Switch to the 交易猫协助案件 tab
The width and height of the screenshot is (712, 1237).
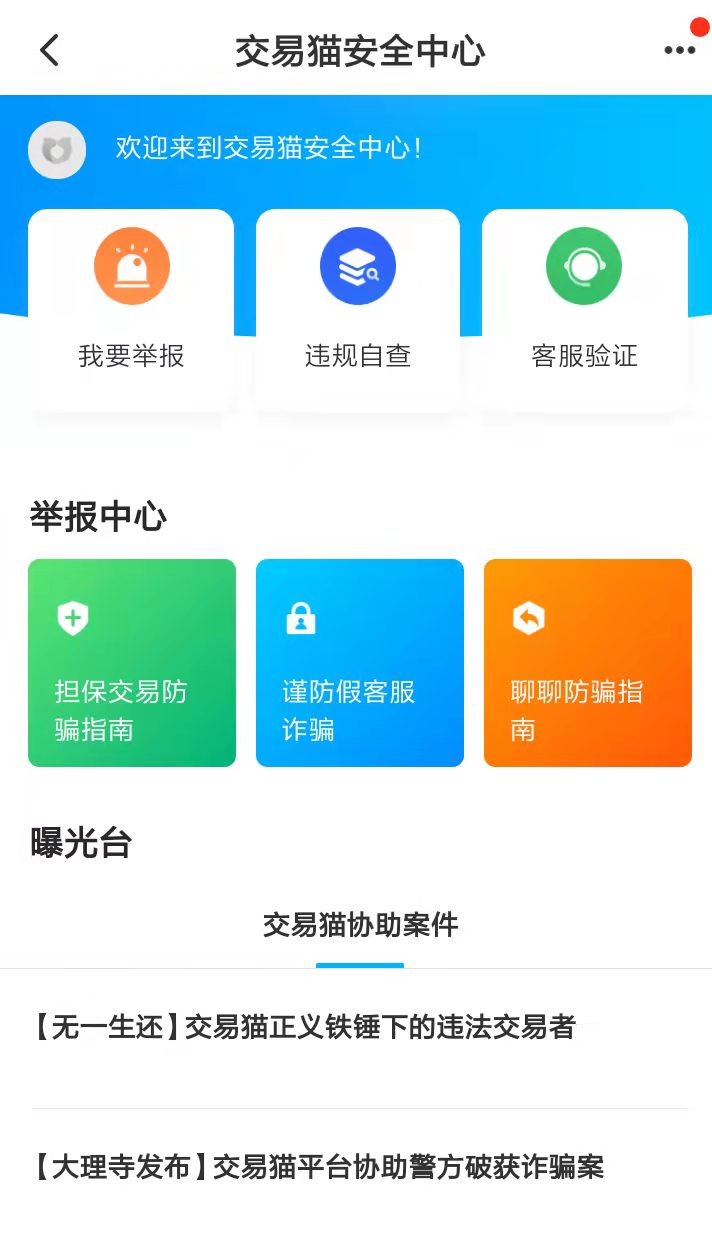360,925
